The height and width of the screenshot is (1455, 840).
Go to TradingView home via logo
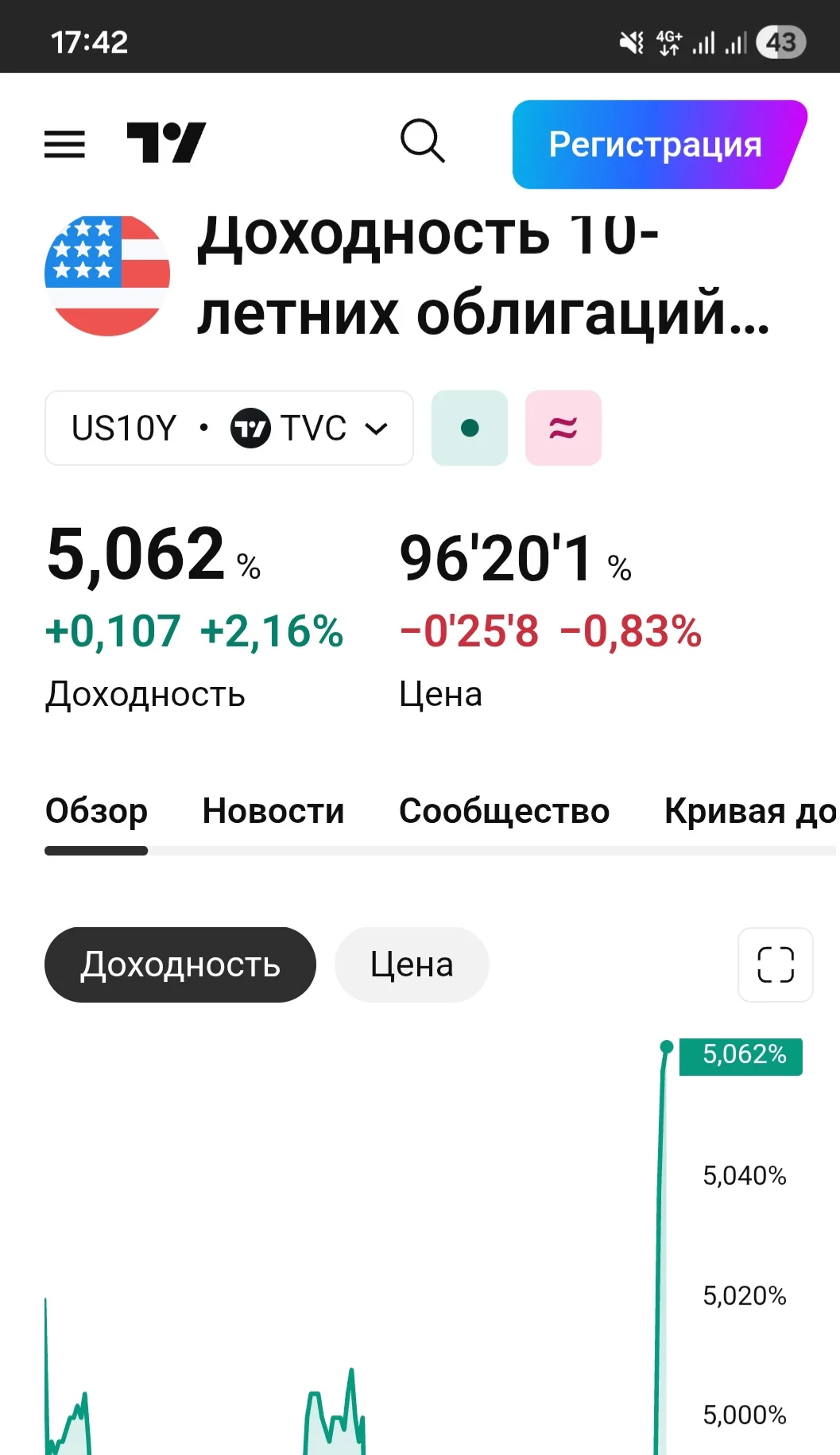tap(166, 143)
